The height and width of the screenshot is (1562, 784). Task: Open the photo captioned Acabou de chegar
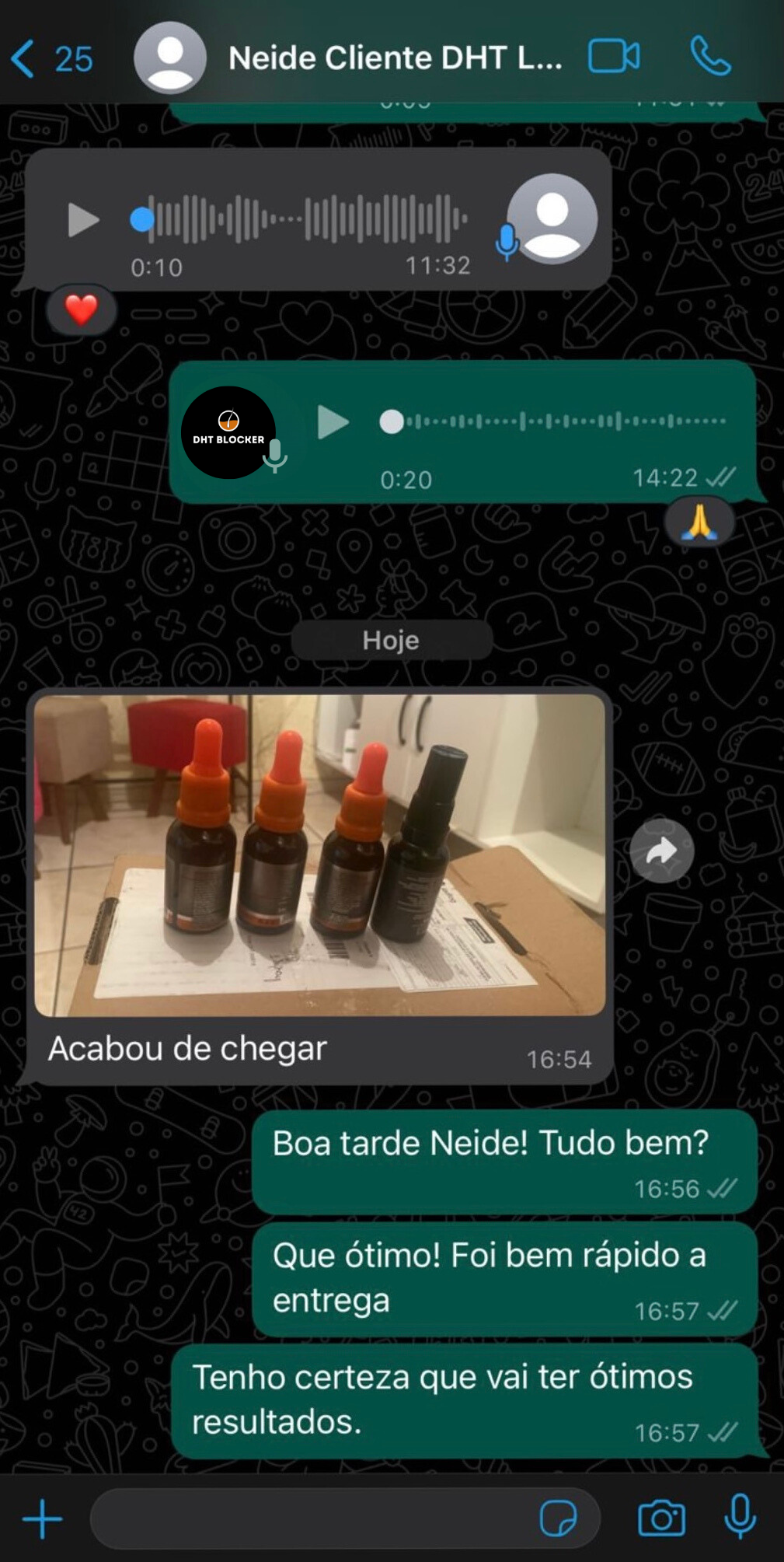pyautogui.click(x=319, y=855)
